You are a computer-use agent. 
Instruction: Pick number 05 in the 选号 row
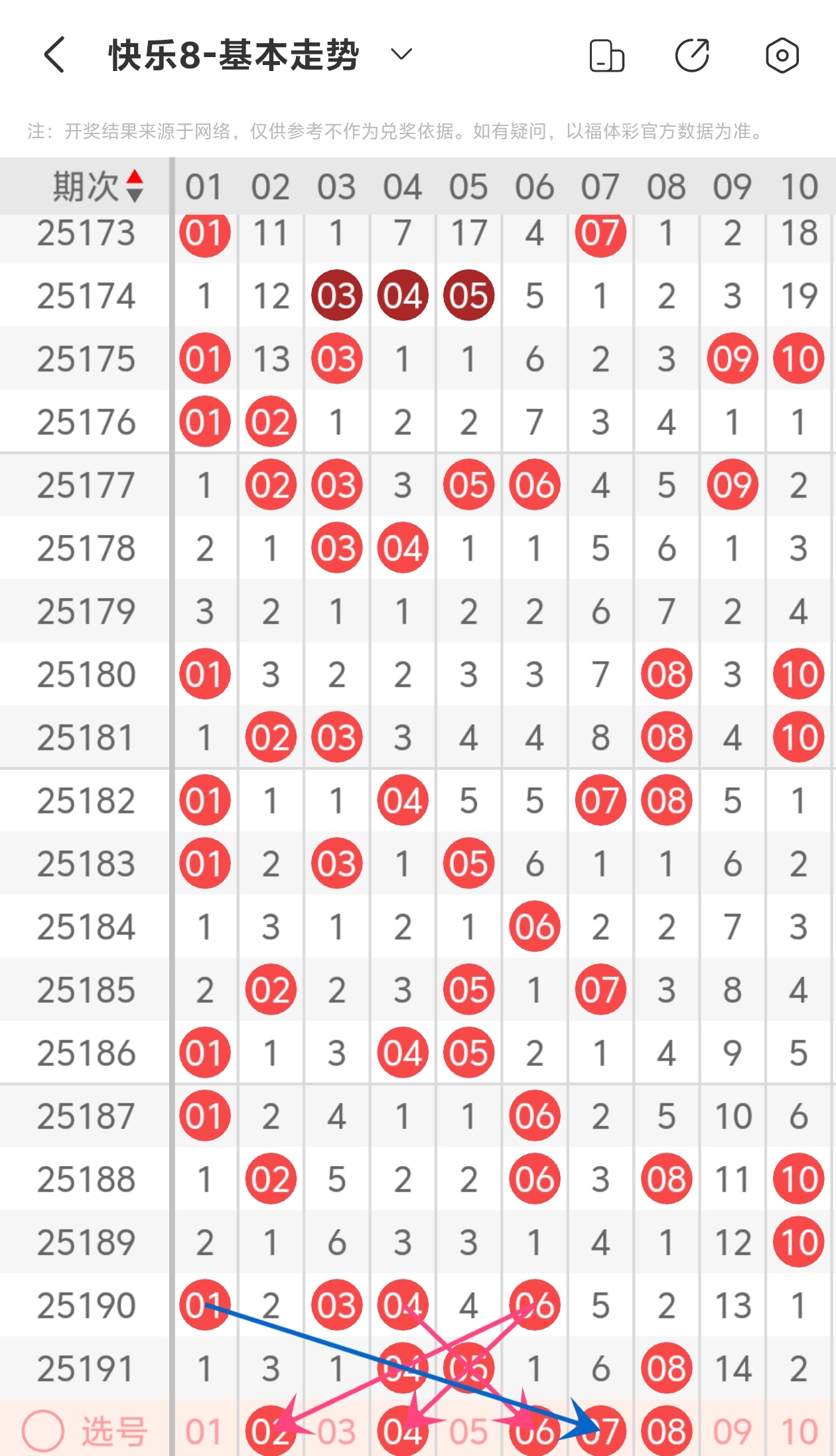[x=468, y=1431]
